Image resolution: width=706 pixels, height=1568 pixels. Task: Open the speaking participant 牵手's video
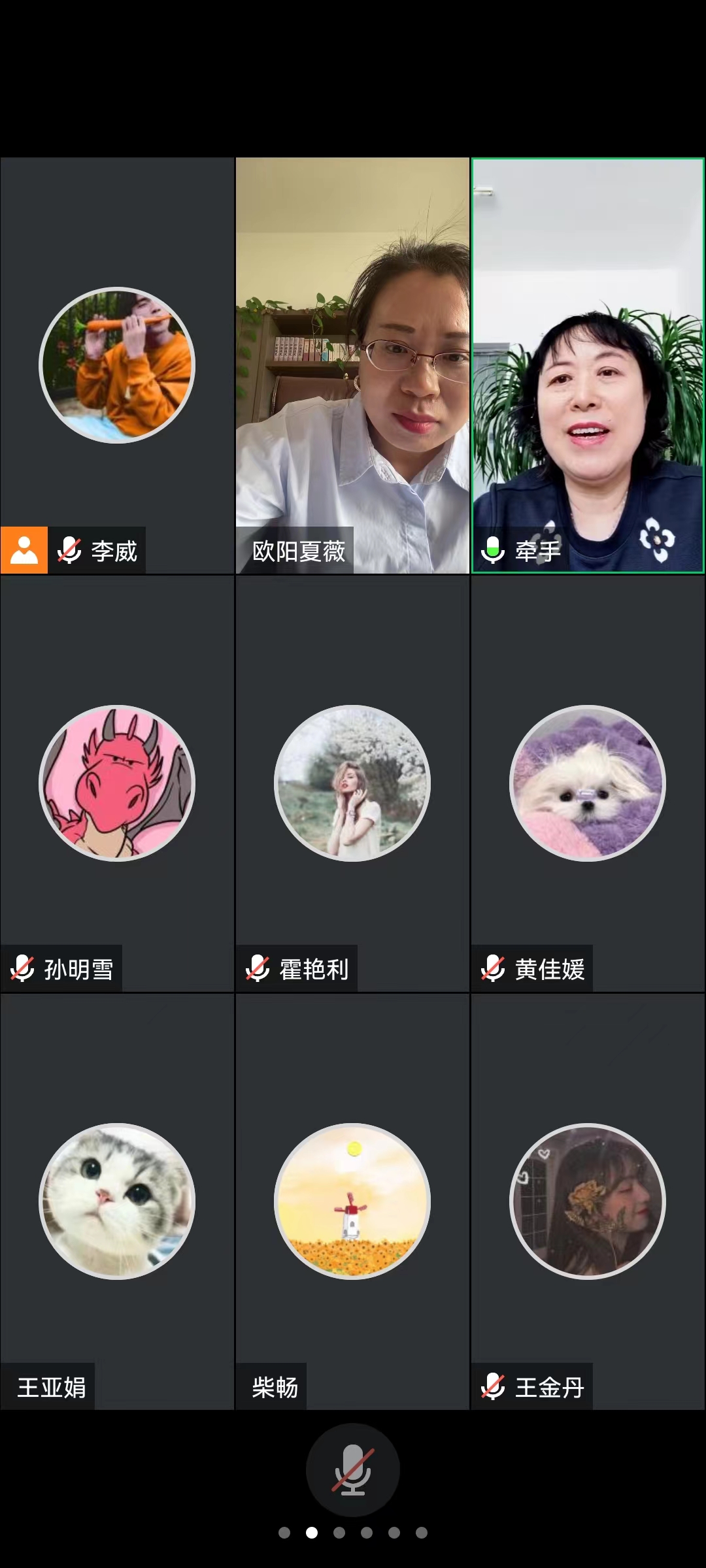point(588,365)
